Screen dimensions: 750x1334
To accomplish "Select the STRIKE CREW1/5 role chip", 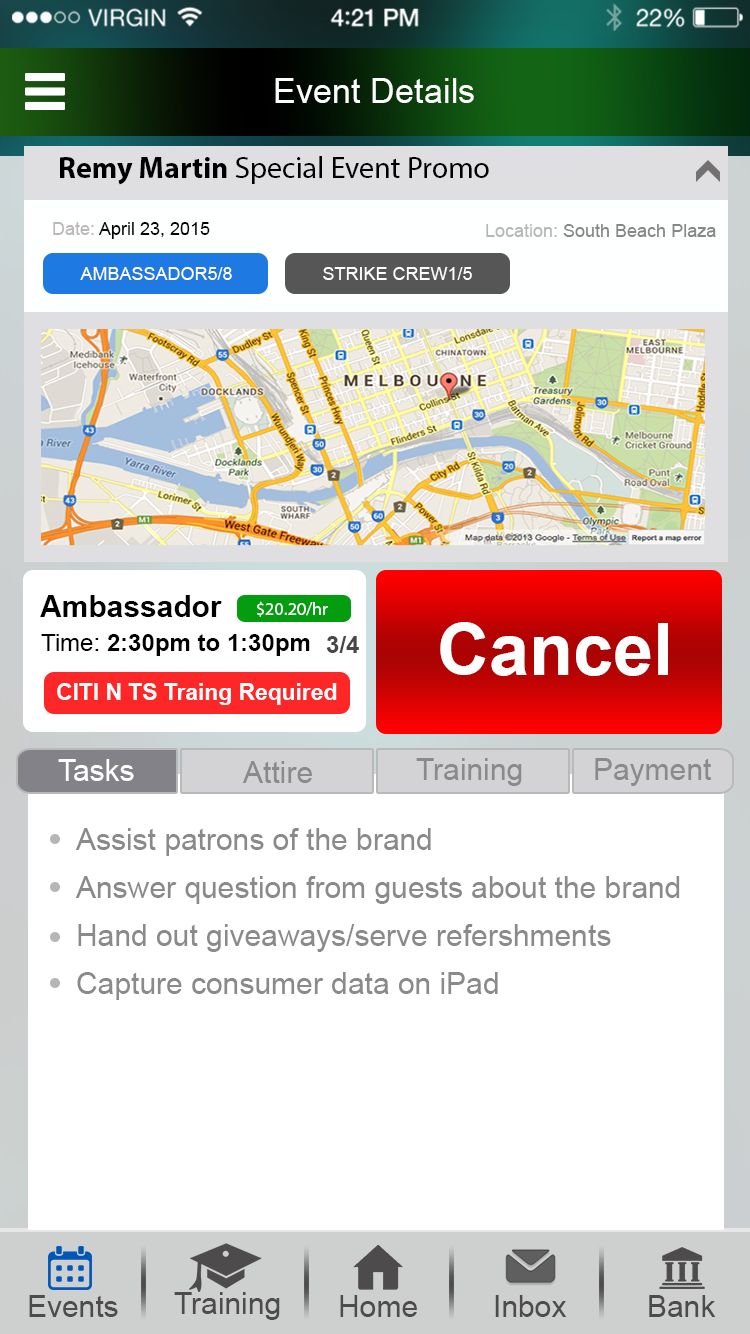I will tap(397, 274).
